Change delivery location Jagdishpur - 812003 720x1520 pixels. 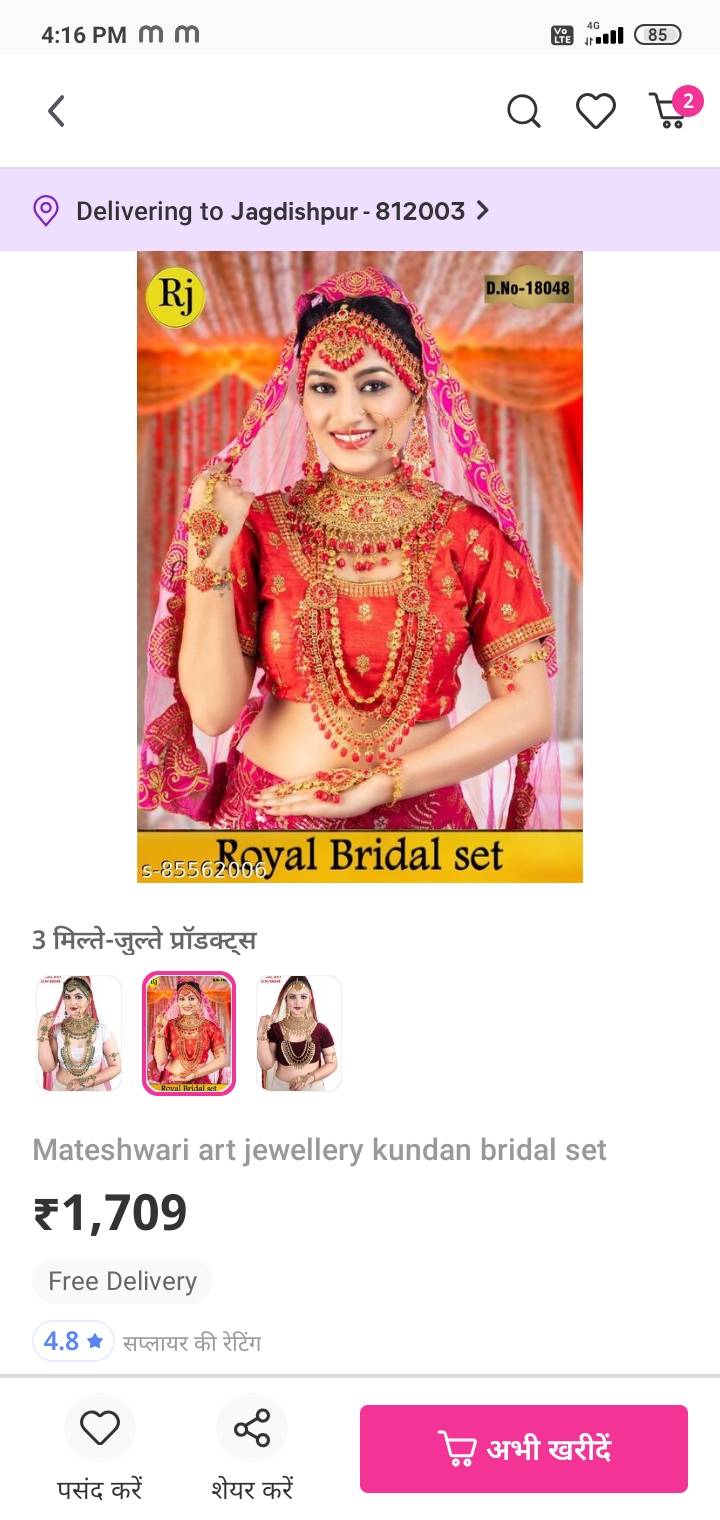click(360, 211)
